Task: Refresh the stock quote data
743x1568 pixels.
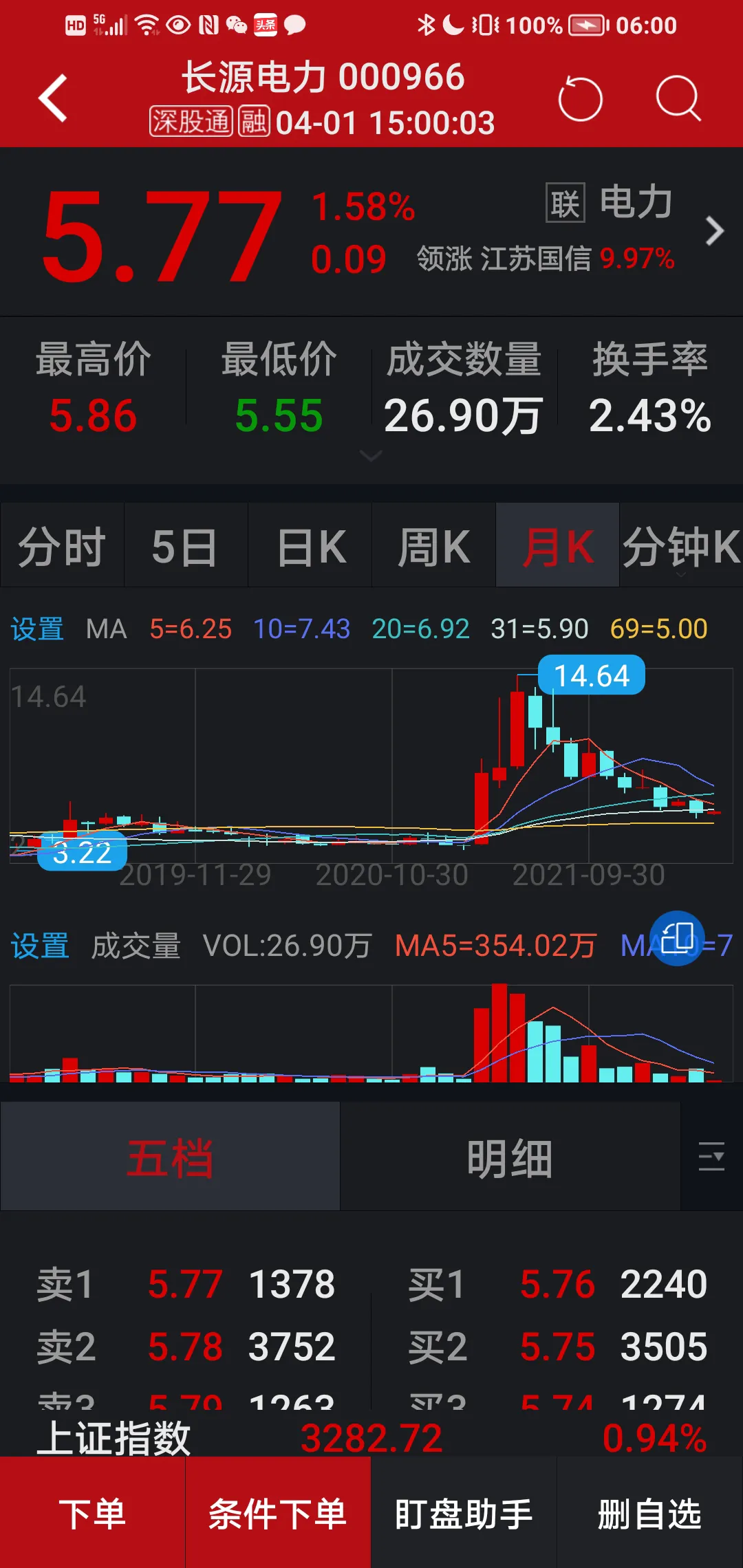Action: 580,99
